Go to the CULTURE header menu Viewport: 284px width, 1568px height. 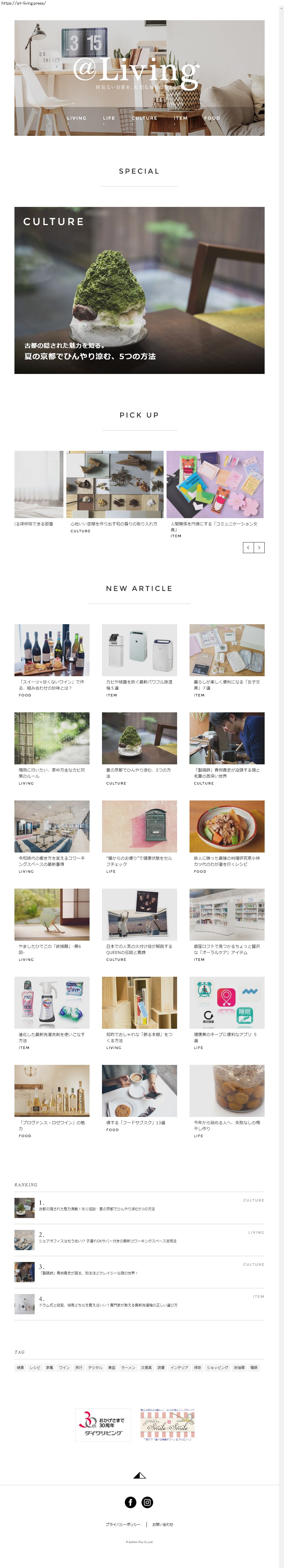144,118
